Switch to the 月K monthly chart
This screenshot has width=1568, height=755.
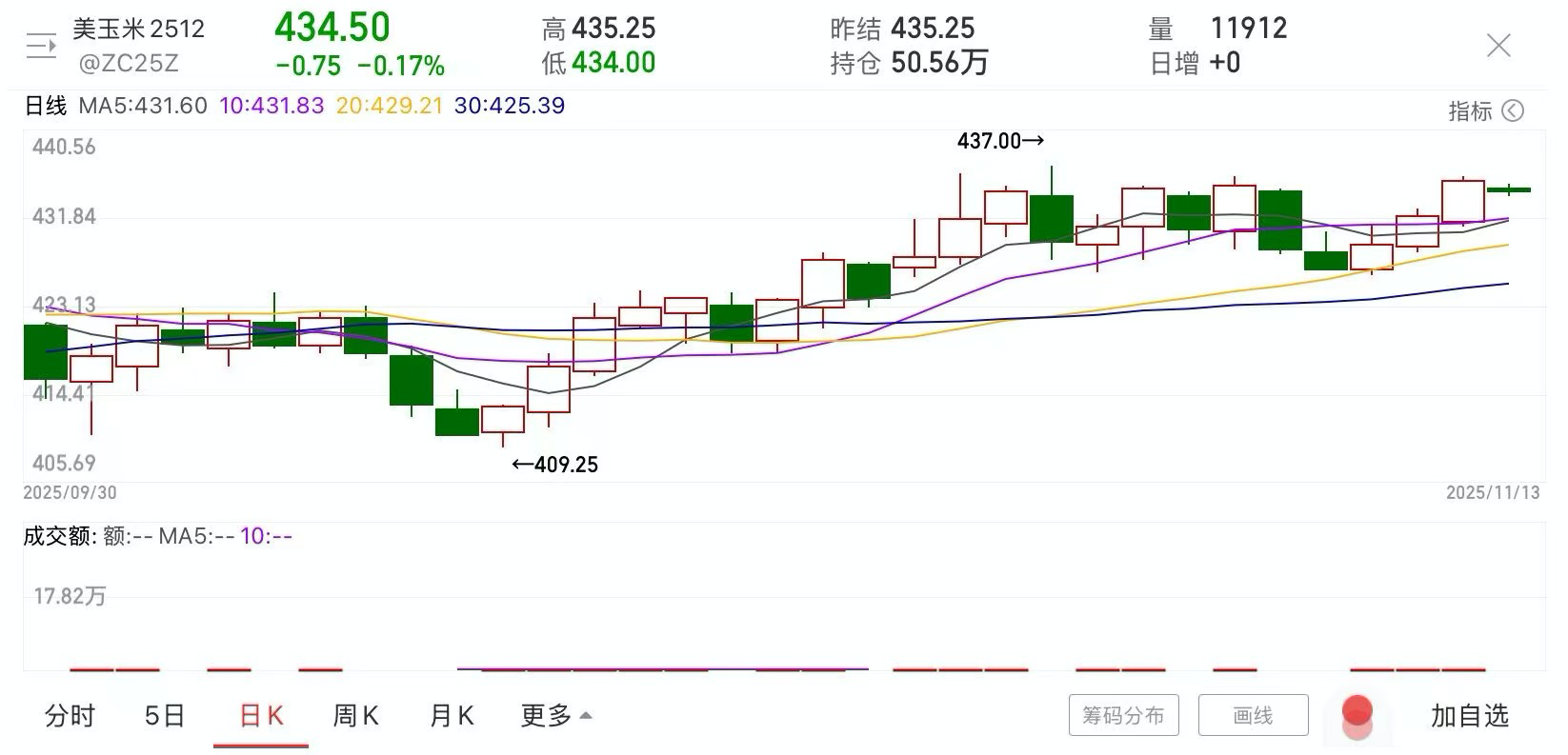[452, 715]
